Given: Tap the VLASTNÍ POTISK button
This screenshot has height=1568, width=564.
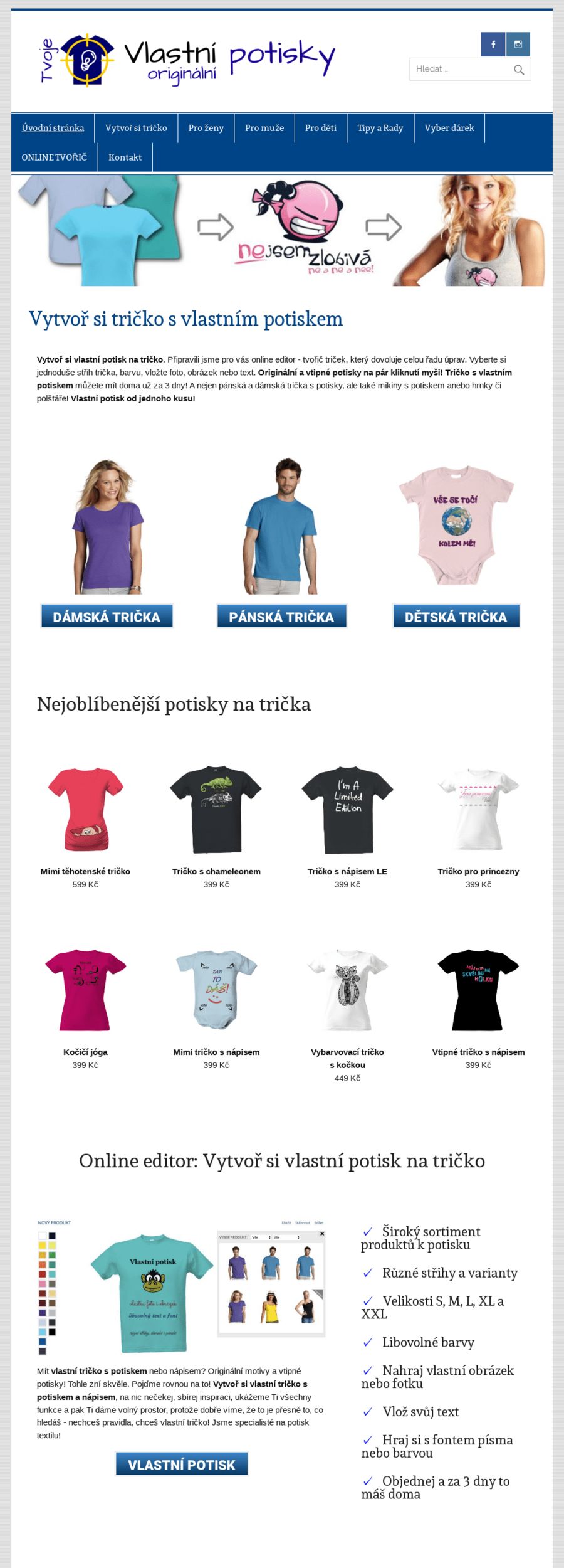Looking at the screenshot, I should pos(182,1464).
